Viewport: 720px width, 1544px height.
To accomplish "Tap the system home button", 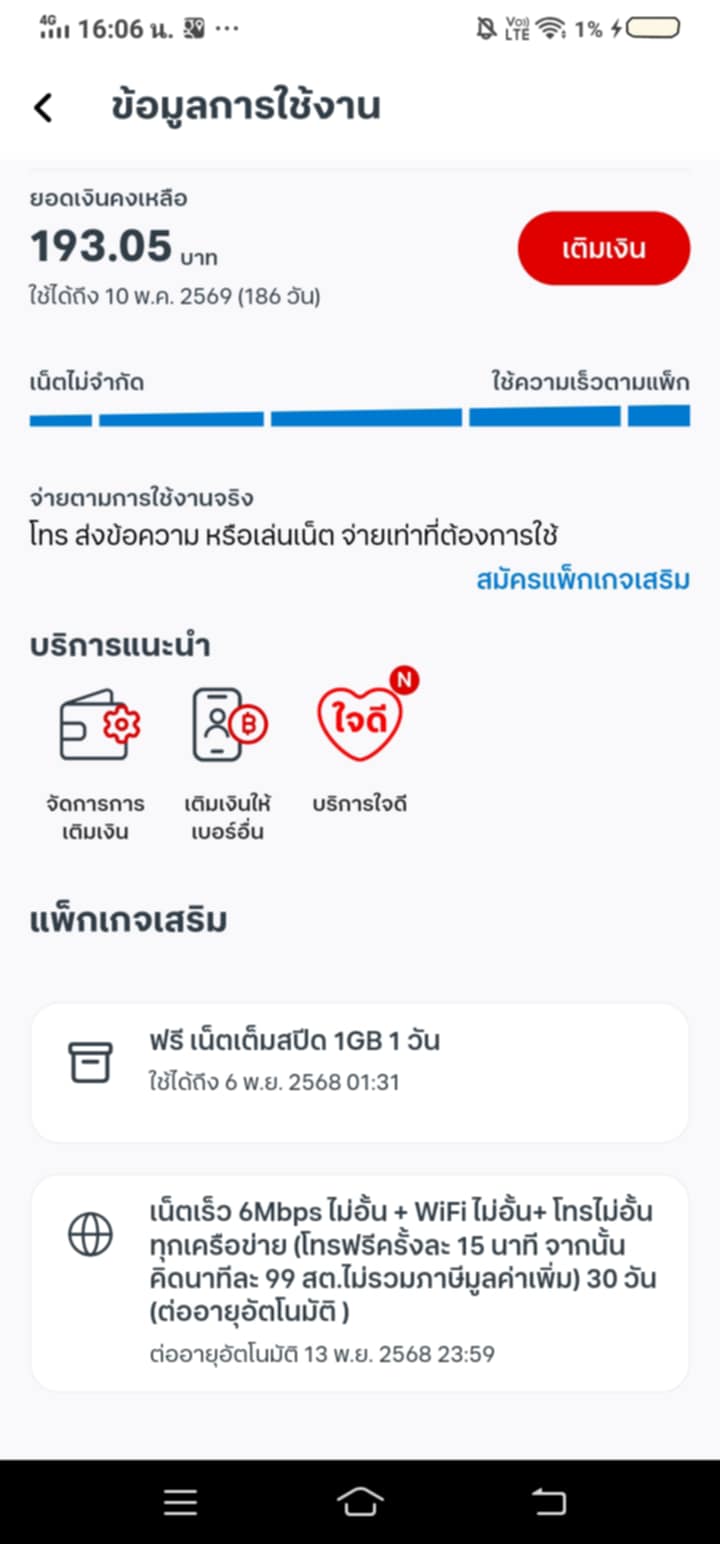I will (x=360, y=1501).
